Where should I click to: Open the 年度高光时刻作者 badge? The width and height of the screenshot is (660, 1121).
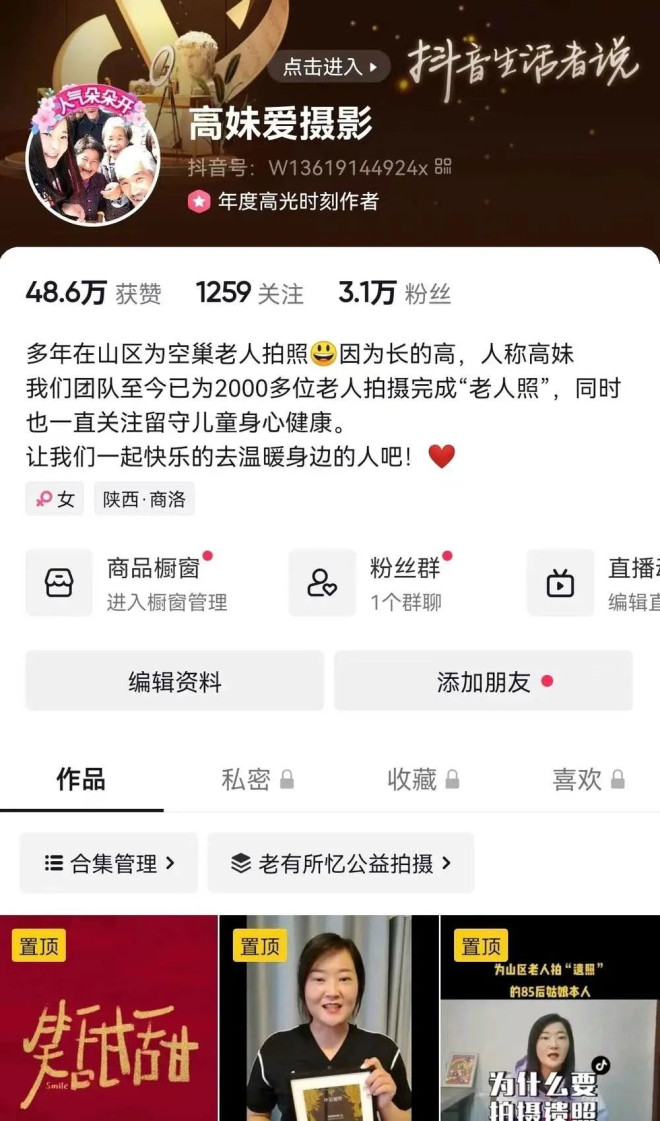(283, 201)
